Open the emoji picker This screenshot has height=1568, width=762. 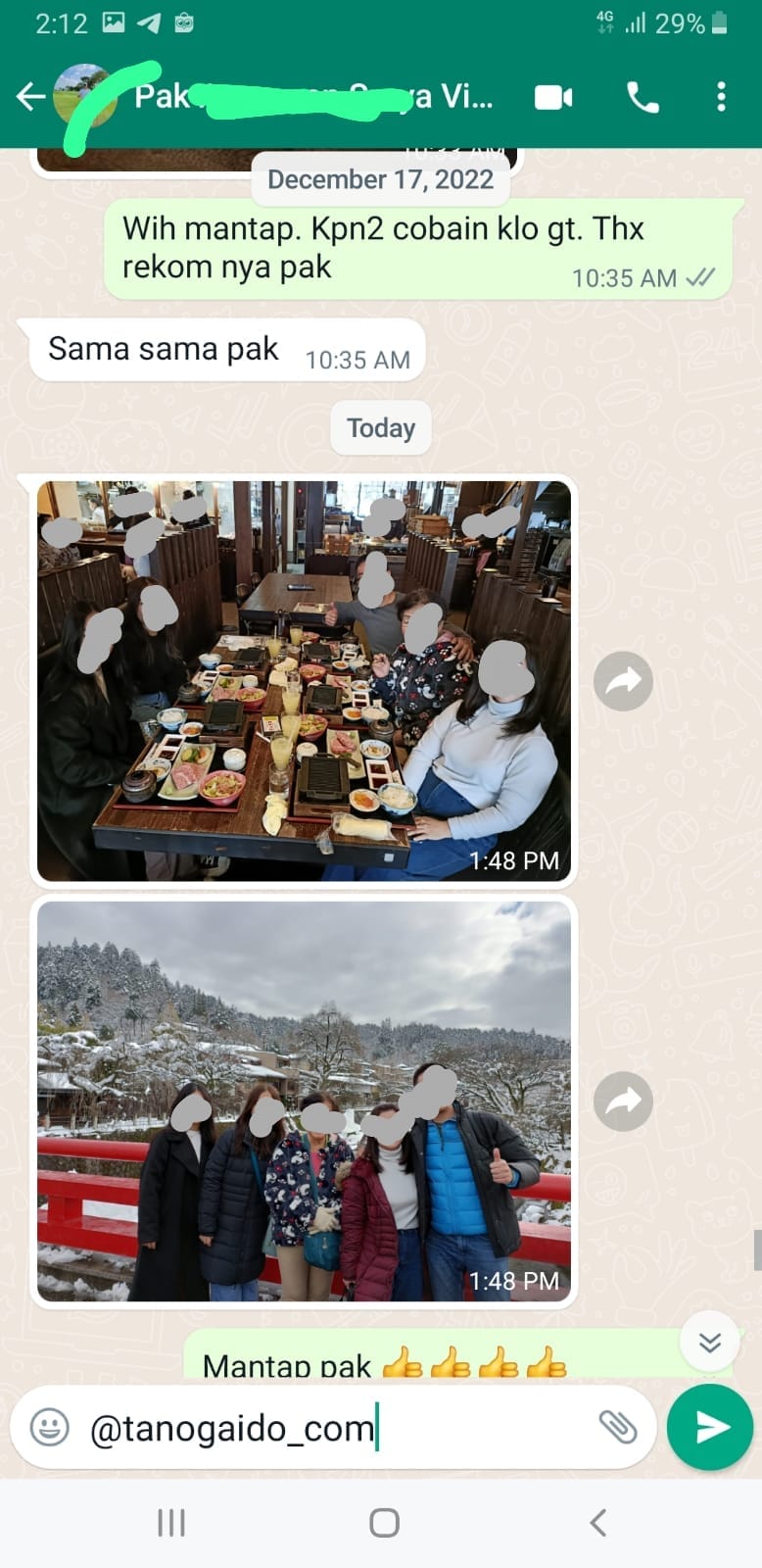click(49, 1427)
